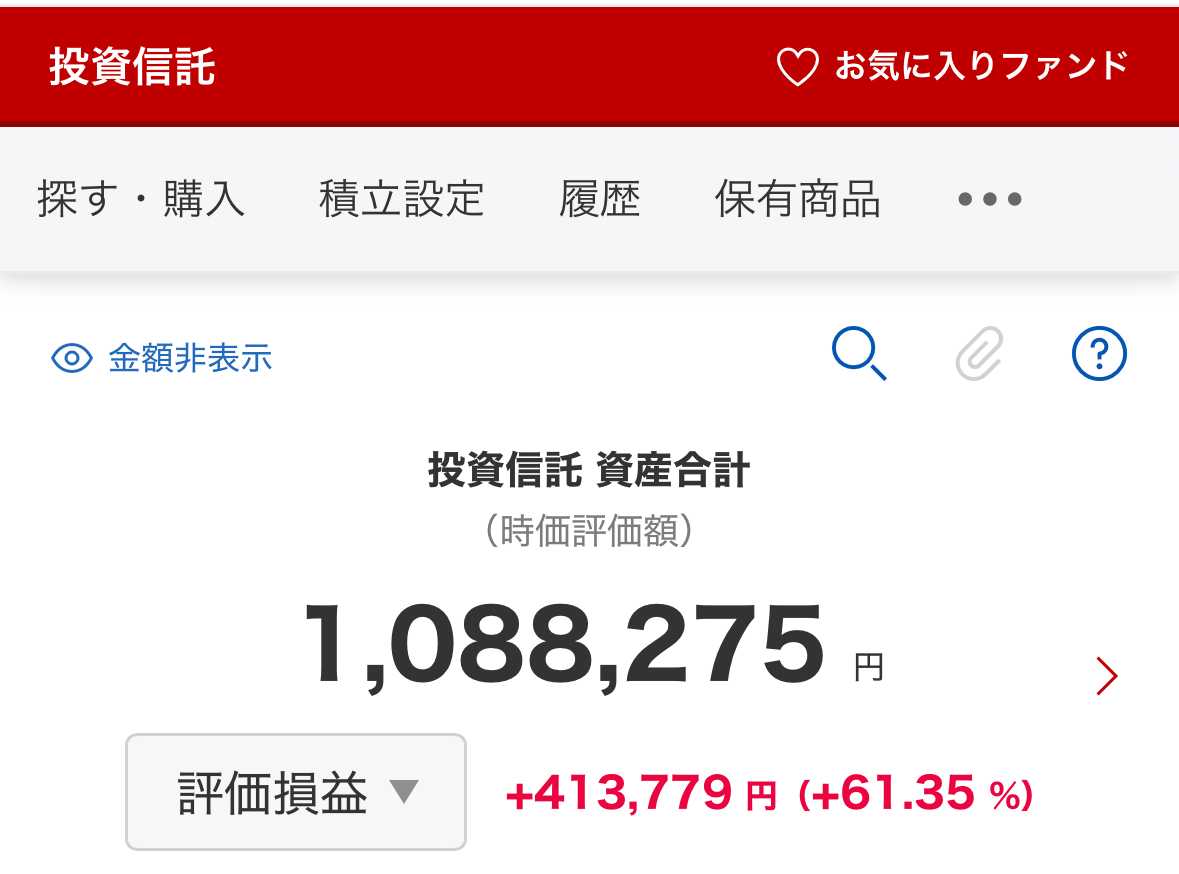The width and height of the screenshot is (1179, 874).
Task: Open the question mark help
Action: 1099,354
